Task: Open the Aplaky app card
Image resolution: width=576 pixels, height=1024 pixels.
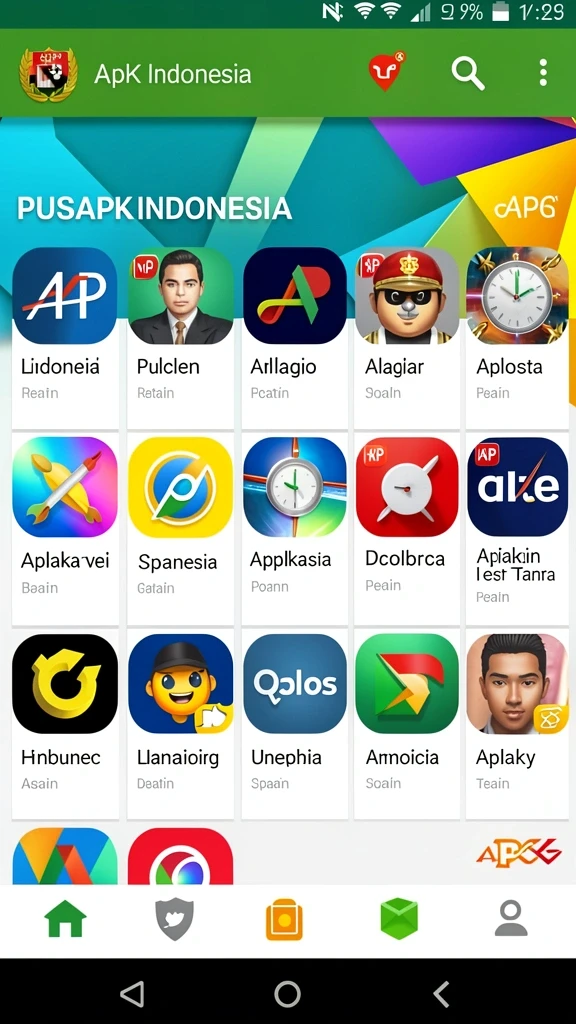Action: coord(517,724)
